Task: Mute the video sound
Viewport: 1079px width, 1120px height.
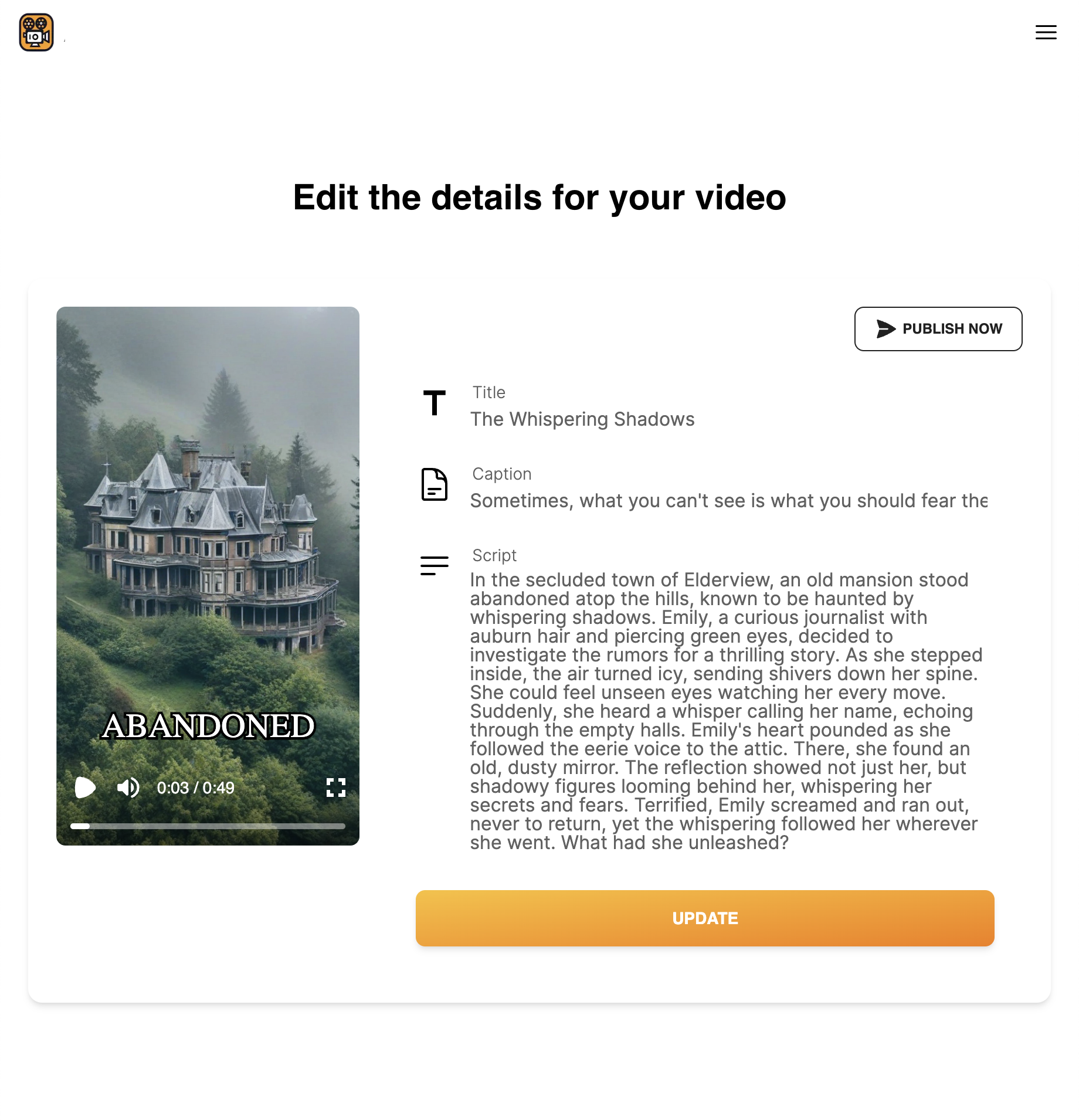Action: 128,788
